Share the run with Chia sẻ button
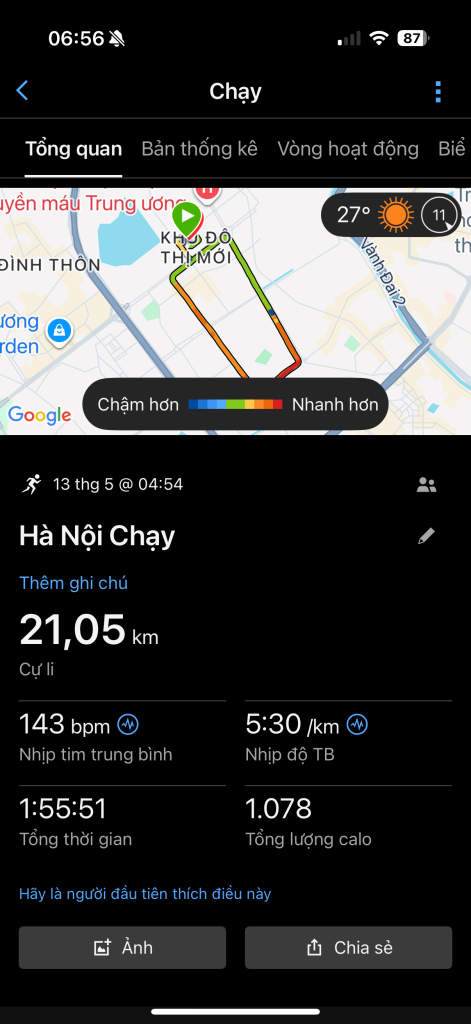This screenshot has height=1024, width=471. (348, 948)
